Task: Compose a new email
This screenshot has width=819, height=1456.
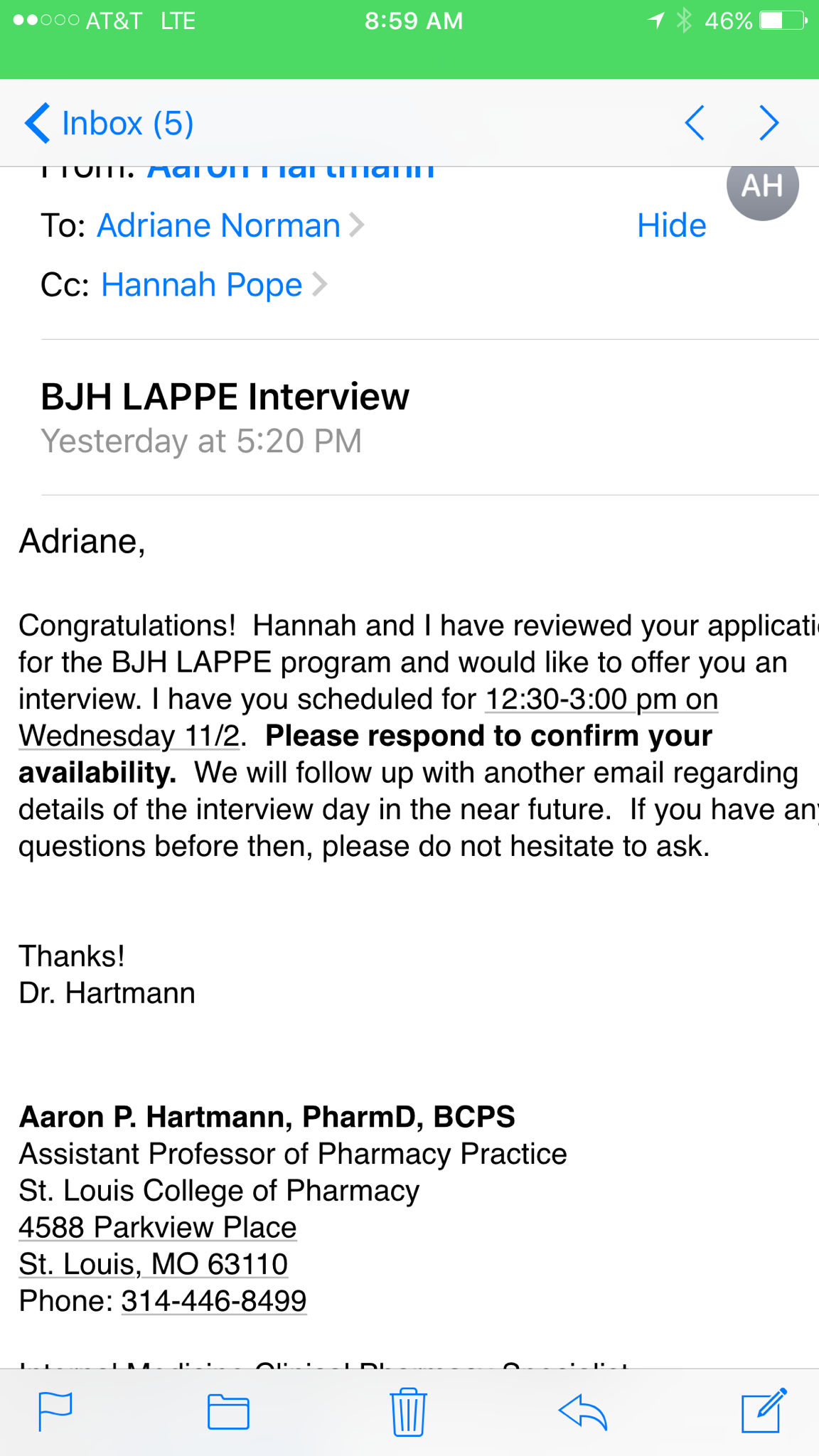Action: tap(764, 1410)
